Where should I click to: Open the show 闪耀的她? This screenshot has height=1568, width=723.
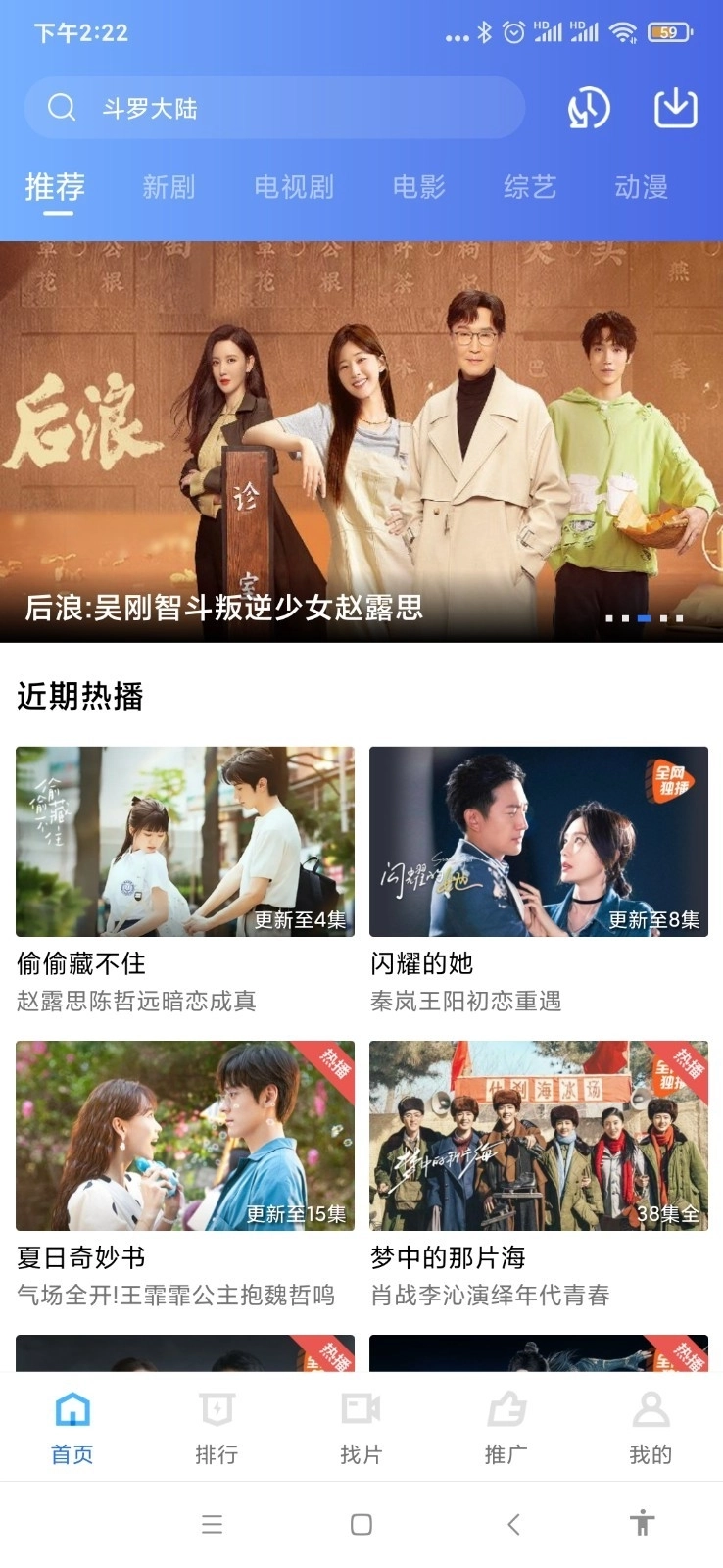coord(539,842)
